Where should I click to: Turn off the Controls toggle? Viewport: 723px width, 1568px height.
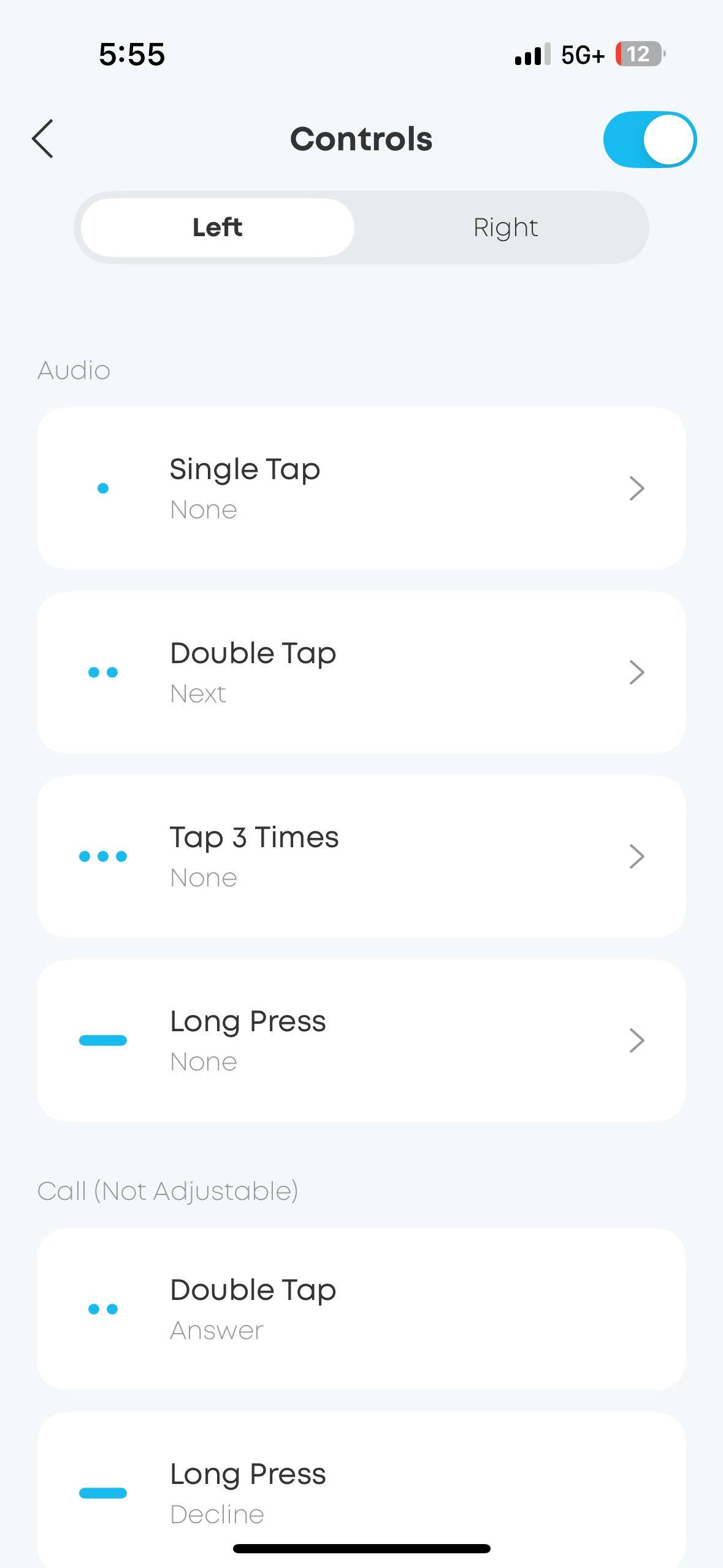pos(649,139)
